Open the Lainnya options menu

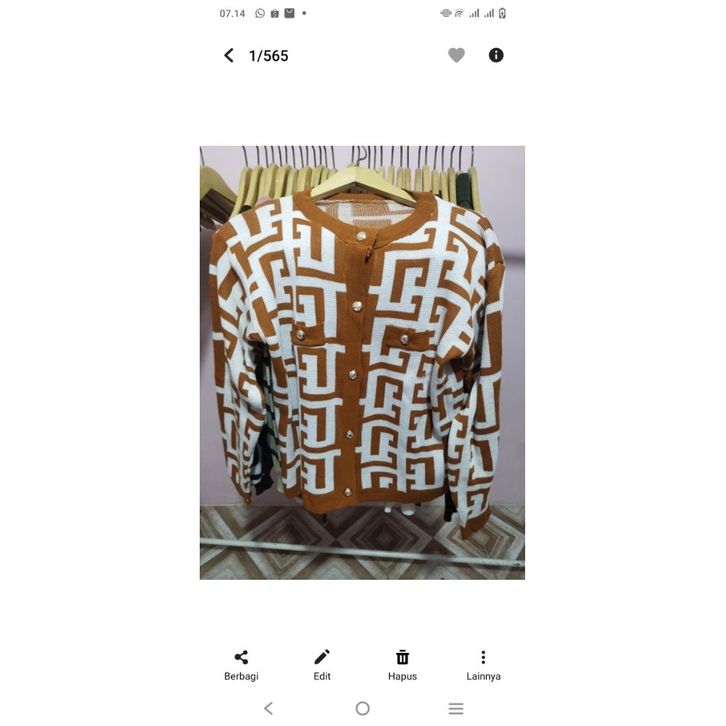(x=483, y=664)
